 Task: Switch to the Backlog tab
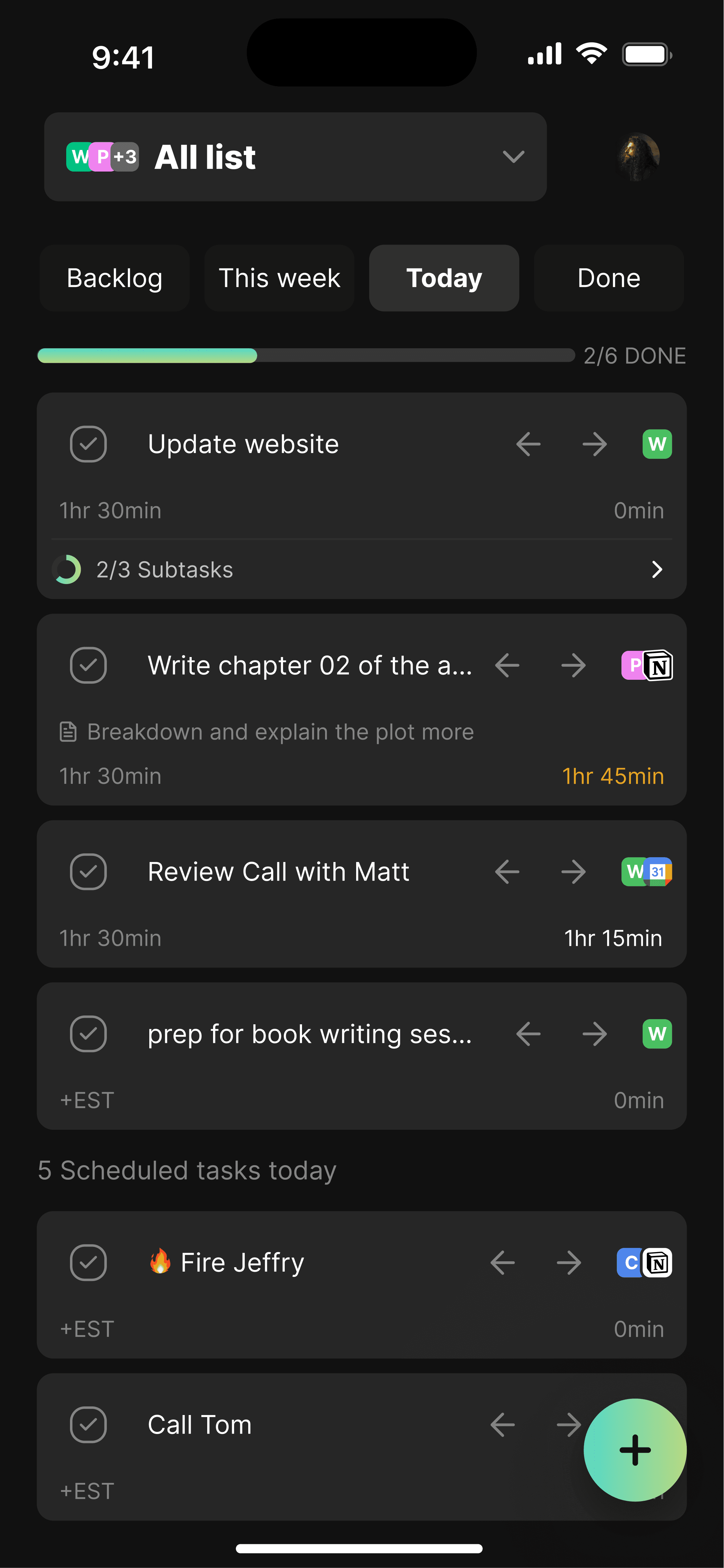click(114, 278)
